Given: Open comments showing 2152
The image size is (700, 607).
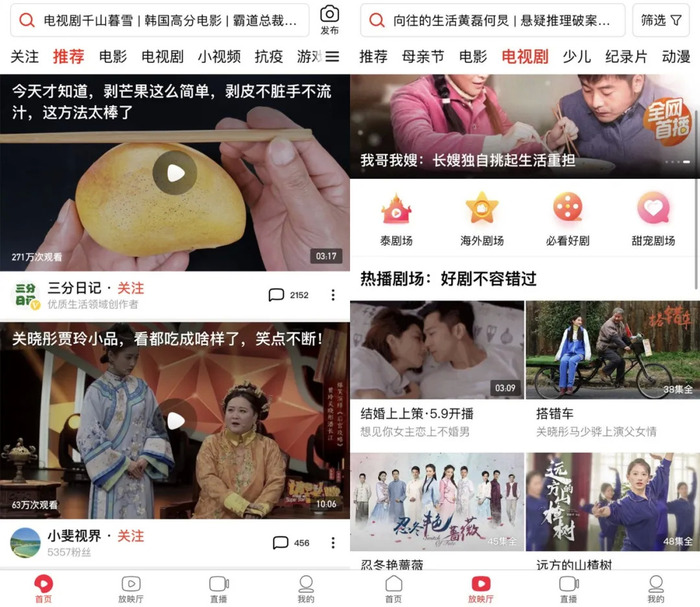Looking at the screenshot, I should coord(288,295).
